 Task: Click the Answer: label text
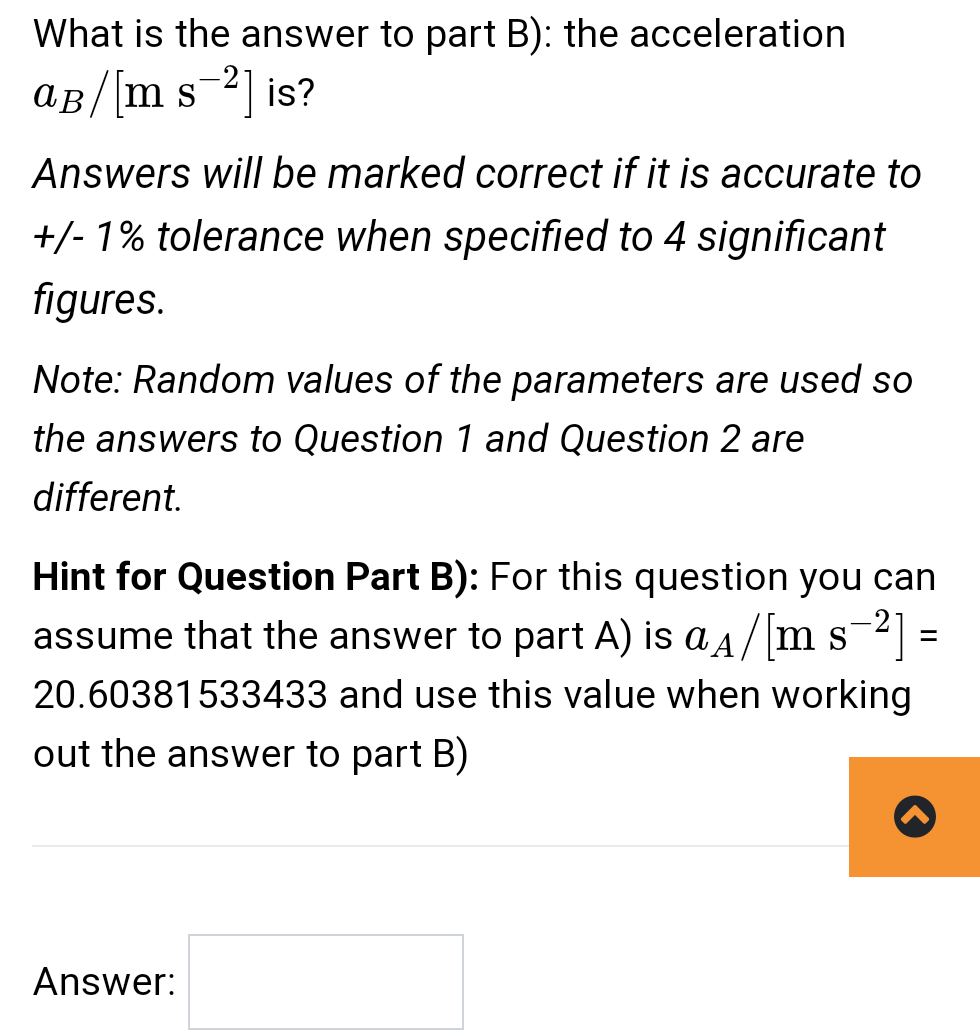pyautogui.click(x=102, y=981)
